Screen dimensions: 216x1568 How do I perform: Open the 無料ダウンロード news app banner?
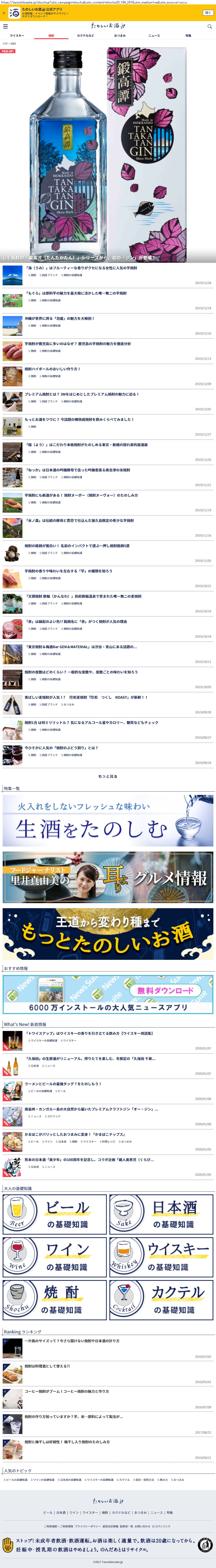108,995
